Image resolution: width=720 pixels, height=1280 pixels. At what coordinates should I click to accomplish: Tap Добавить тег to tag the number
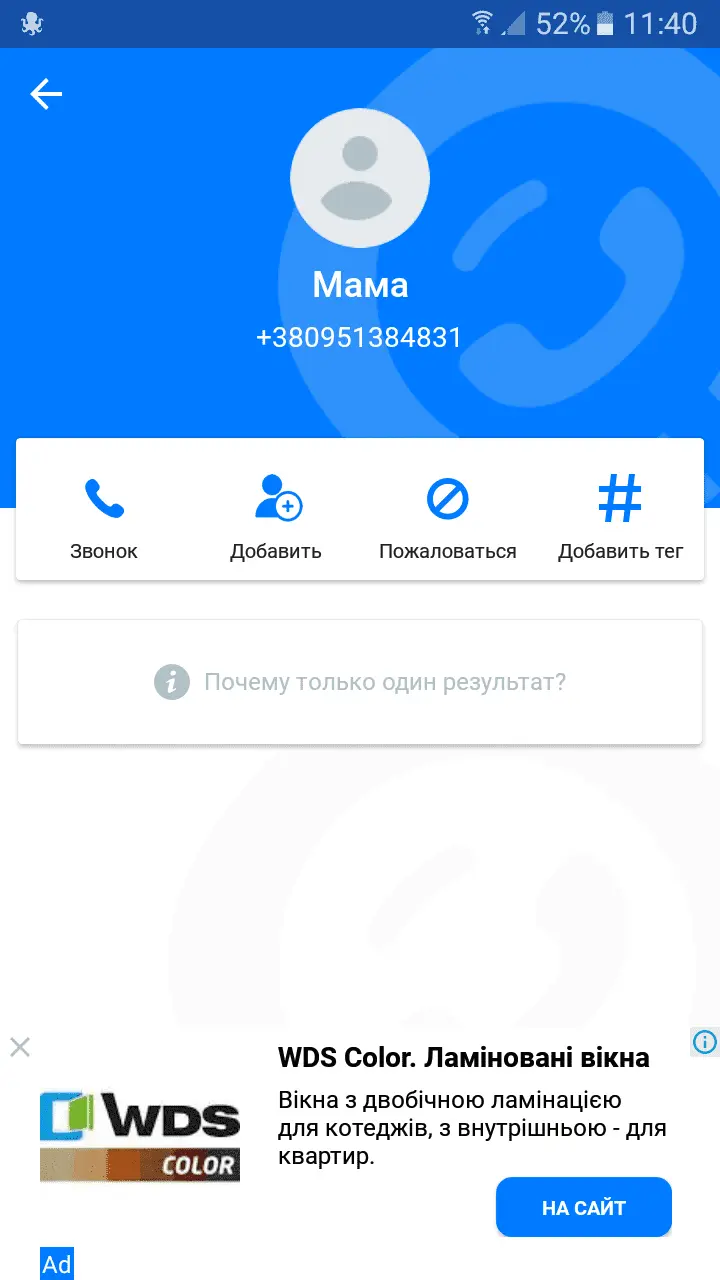(620, 515)
